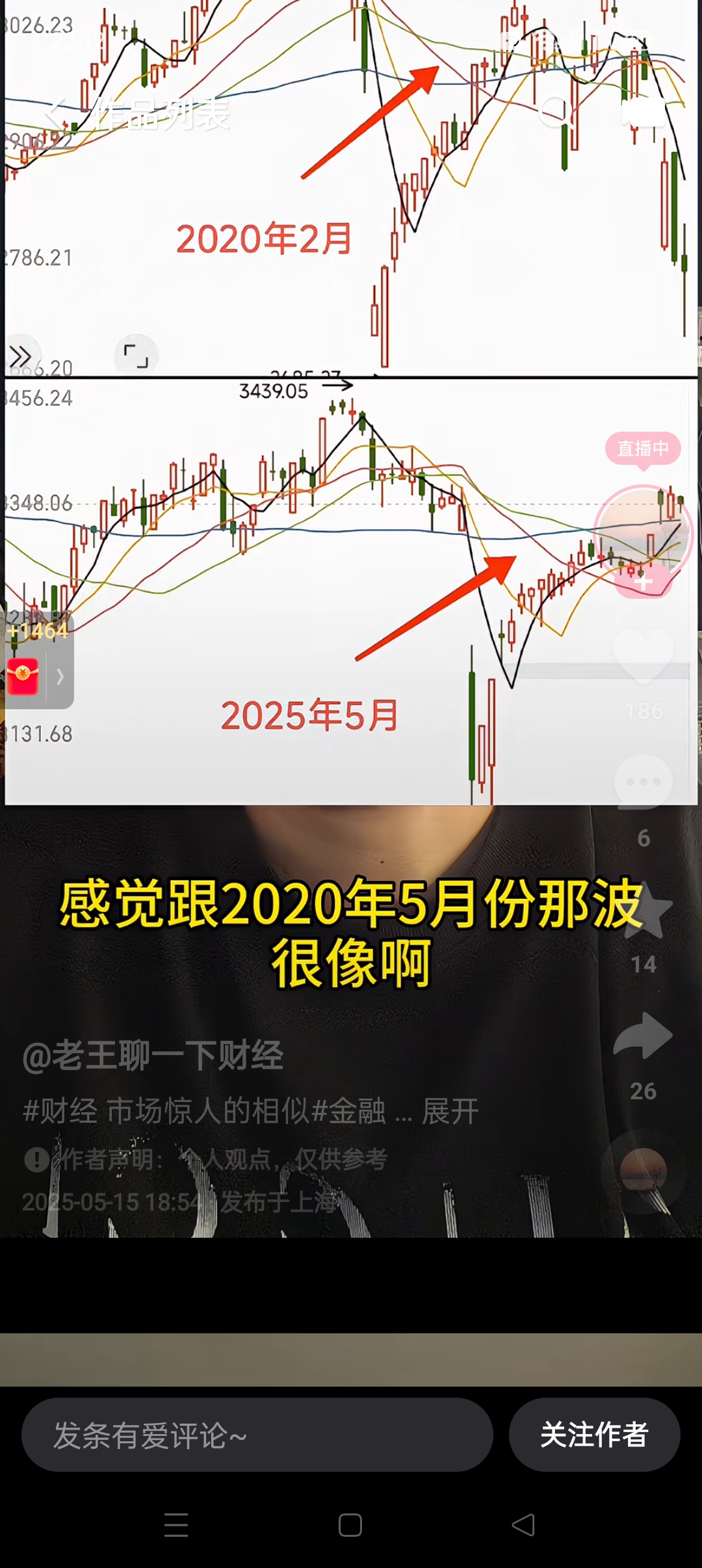This screenshot has width=702, height=1568.
Task: Open @老王聊一下财经 profile
Action: point(153,1054)
